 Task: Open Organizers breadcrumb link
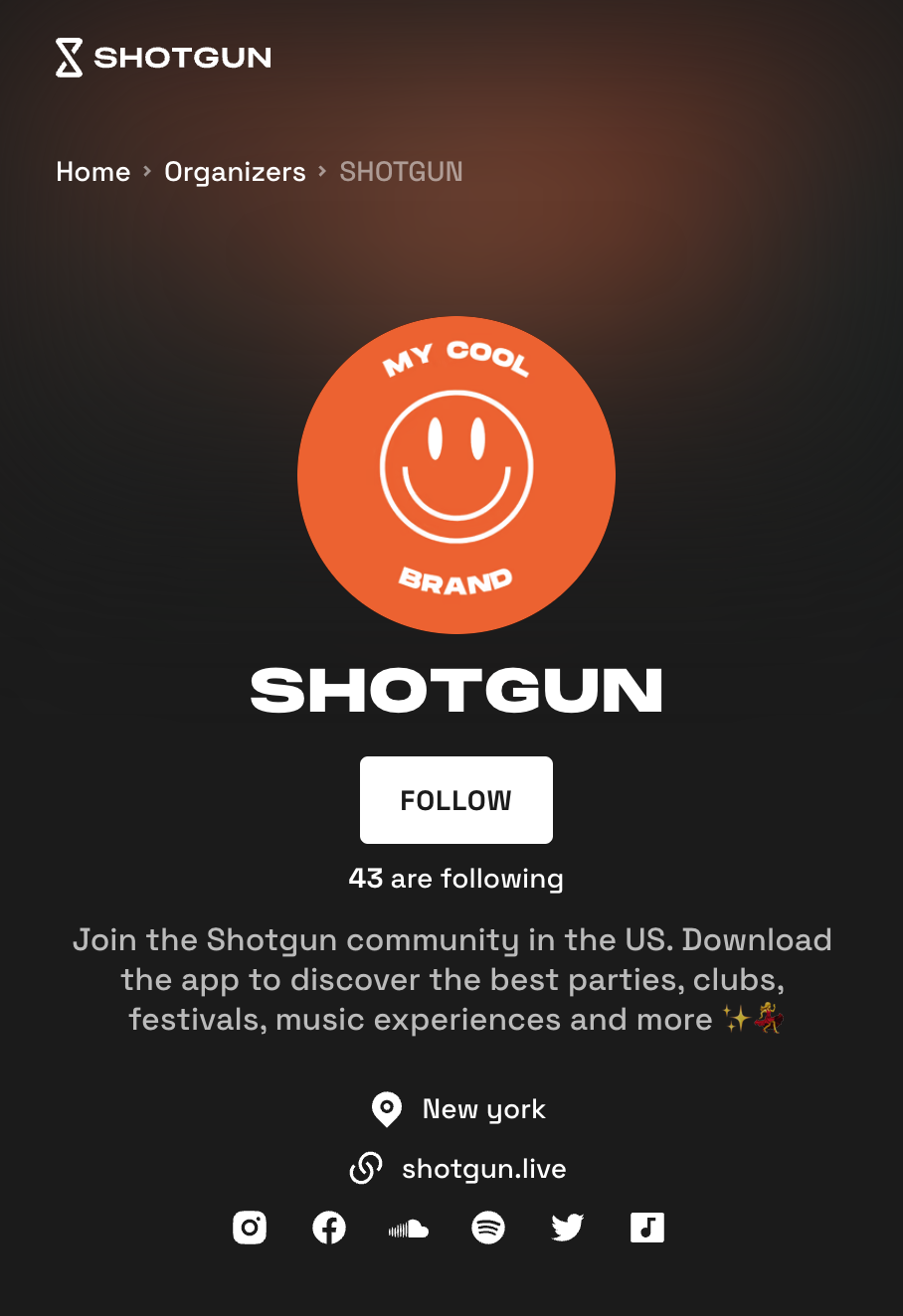pyautogui.click(x=235, y=172)
